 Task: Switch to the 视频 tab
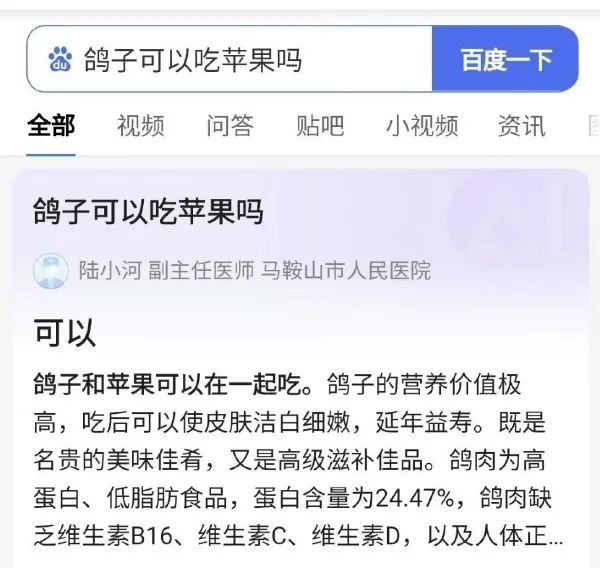[140, 126]
